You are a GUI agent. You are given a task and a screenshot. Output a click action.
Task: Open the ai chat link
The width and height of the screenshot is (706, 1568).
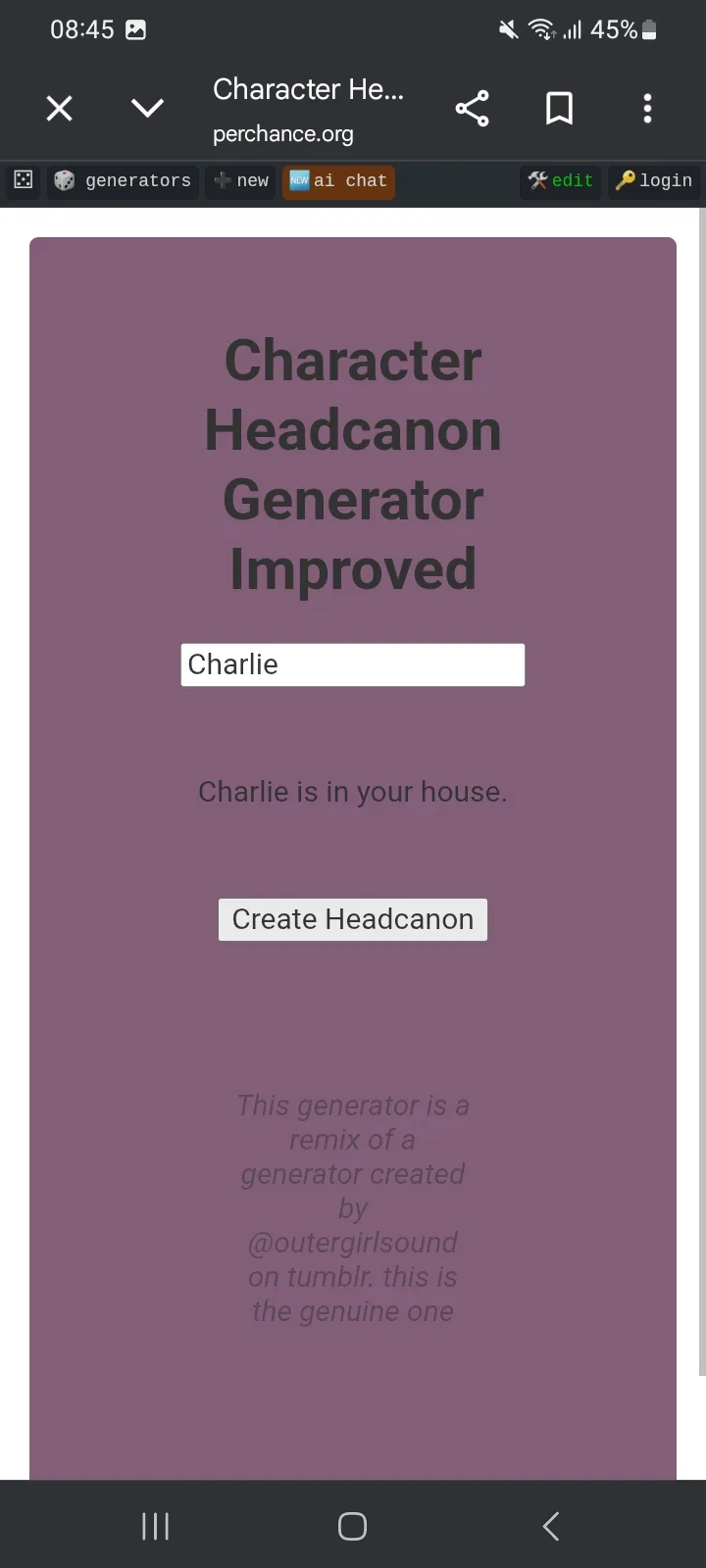[x=339, y=181]
